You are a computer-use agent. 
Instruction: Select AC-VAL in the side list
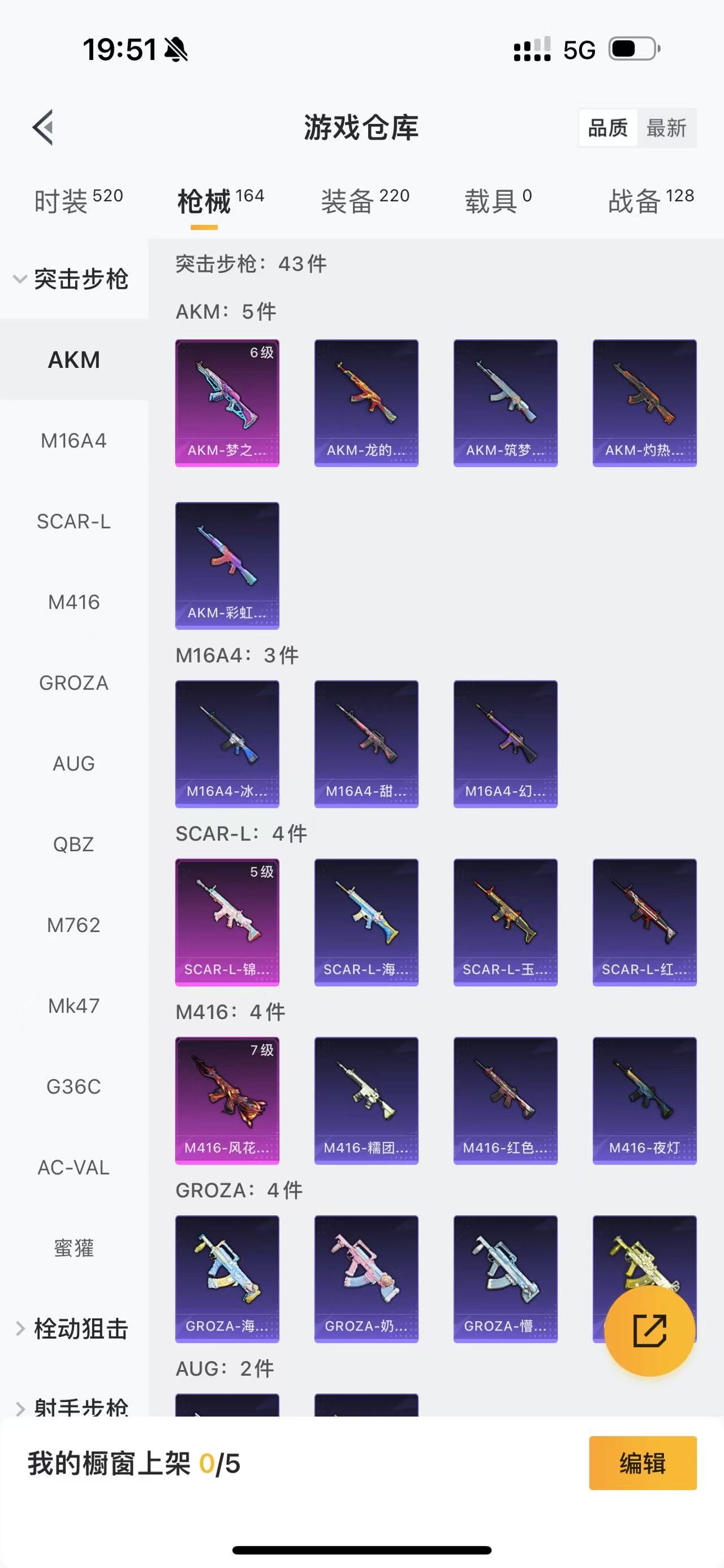click(x=74, y=1167)
